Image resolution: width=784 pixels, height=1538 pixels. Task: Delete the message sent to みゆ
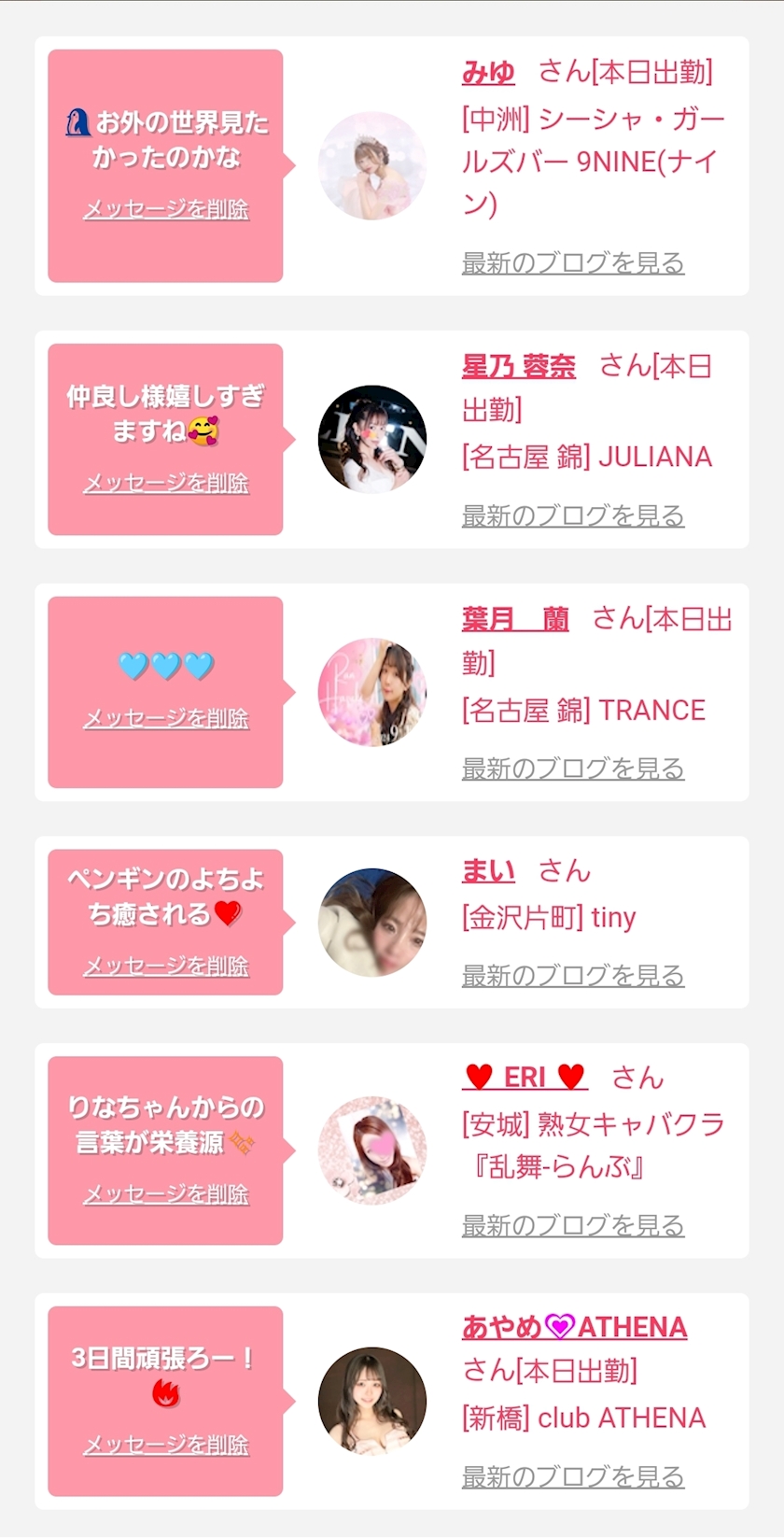pos(166,209)
